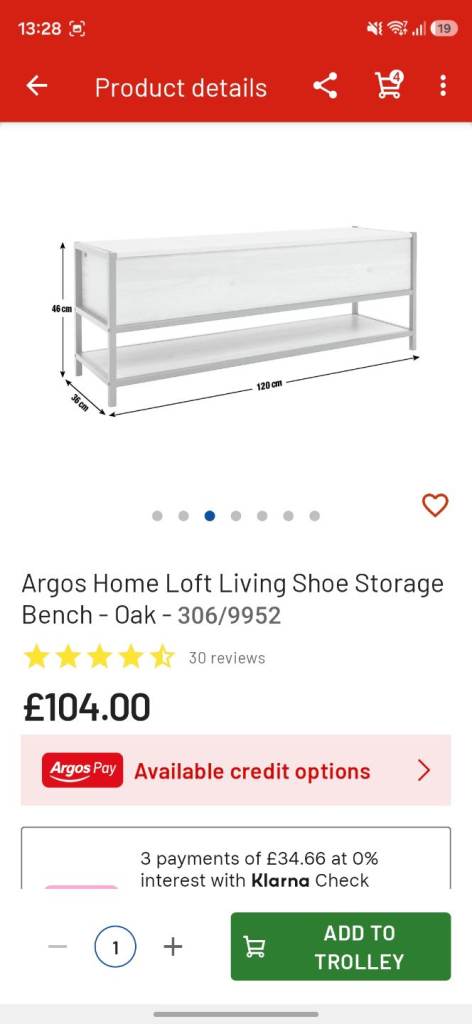Open the three-dot overflow menu
The height and width of the screenshot is (1024, 472).
pyautogui.click(x=443, y=86)
